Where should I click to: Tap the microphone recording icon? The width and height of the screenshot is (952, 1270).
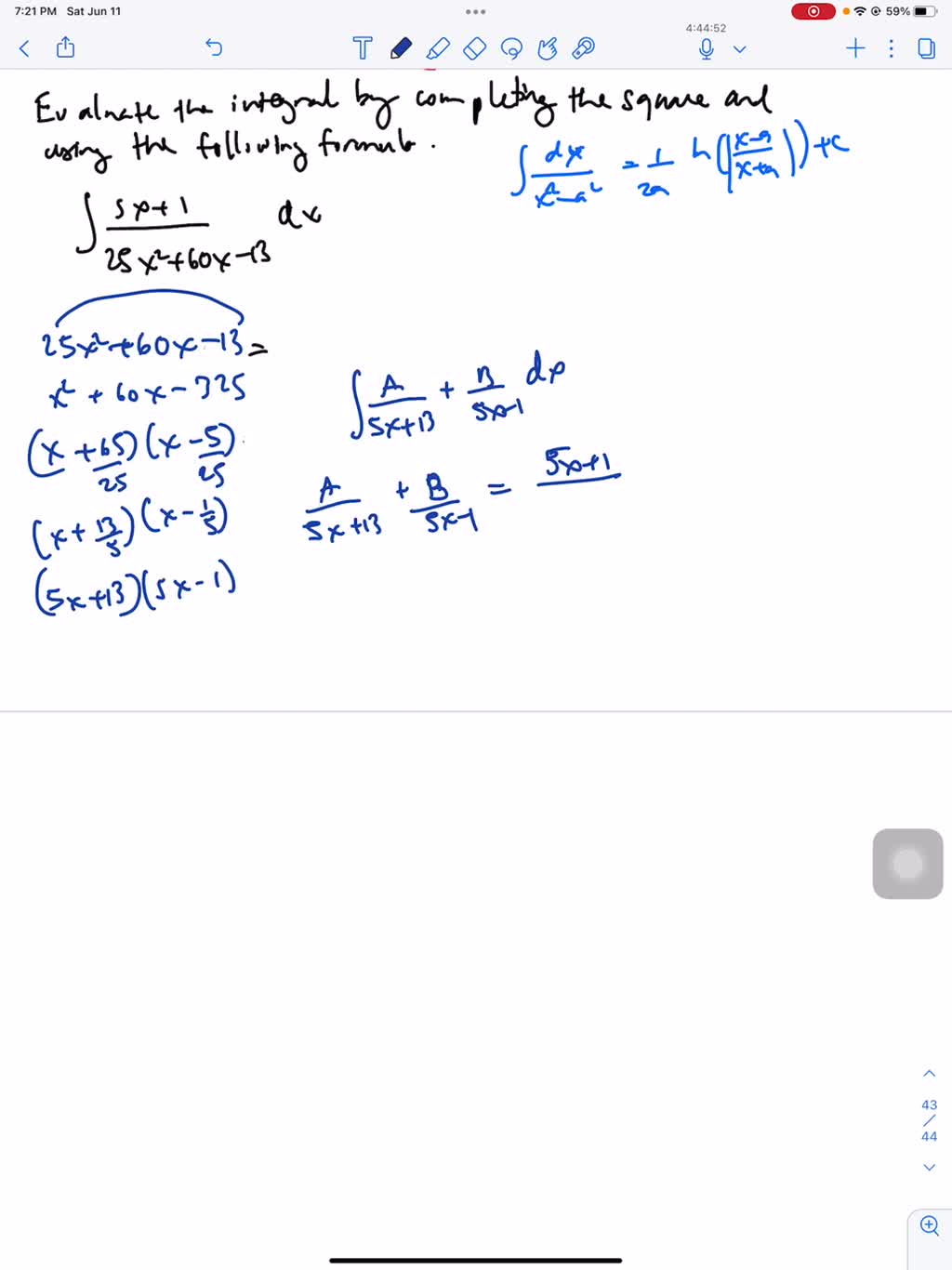click(707, 48)
